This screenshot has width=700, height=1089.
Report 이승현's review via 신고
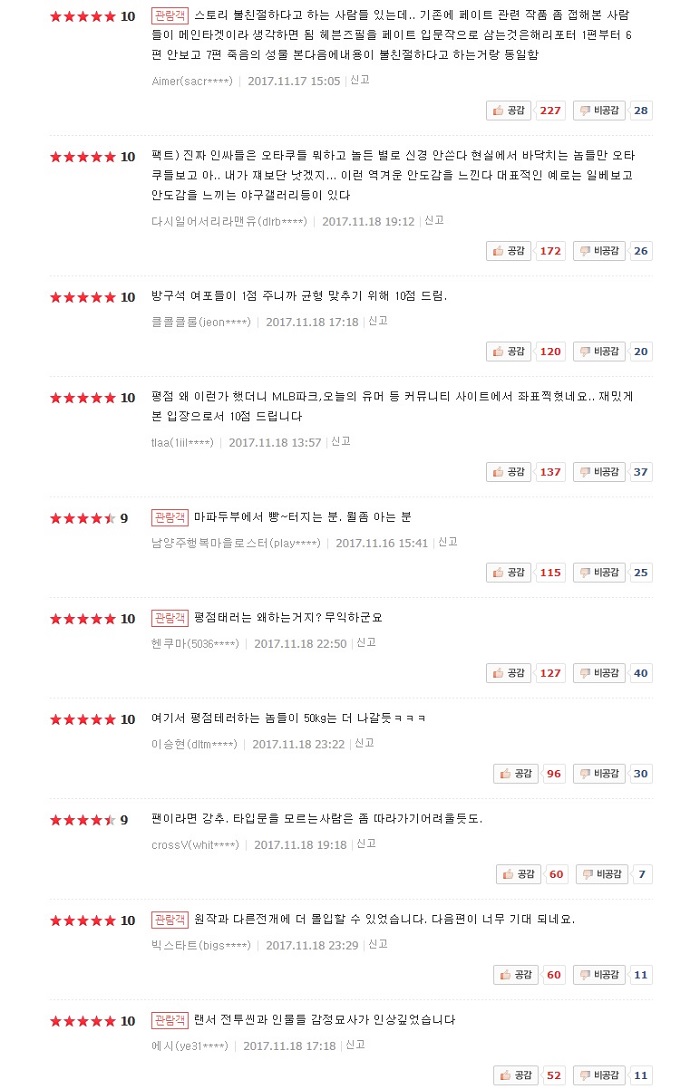(x=365, y=743)
